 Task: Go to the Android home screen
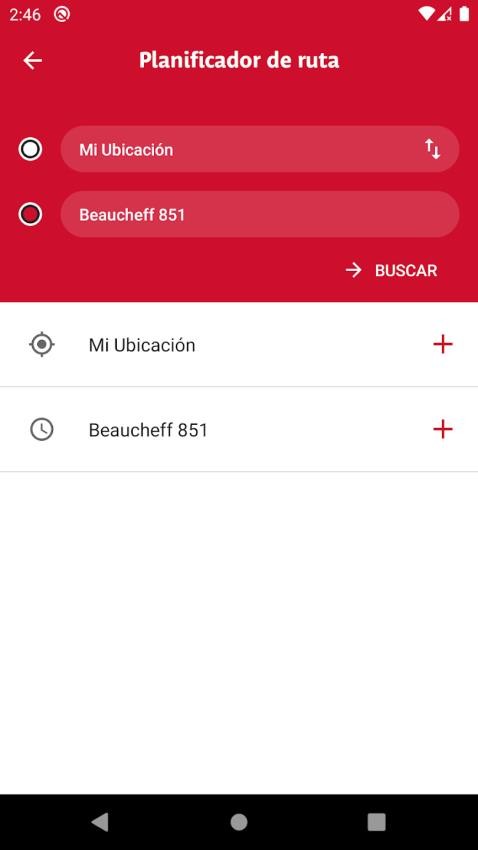tap(239, 822)
